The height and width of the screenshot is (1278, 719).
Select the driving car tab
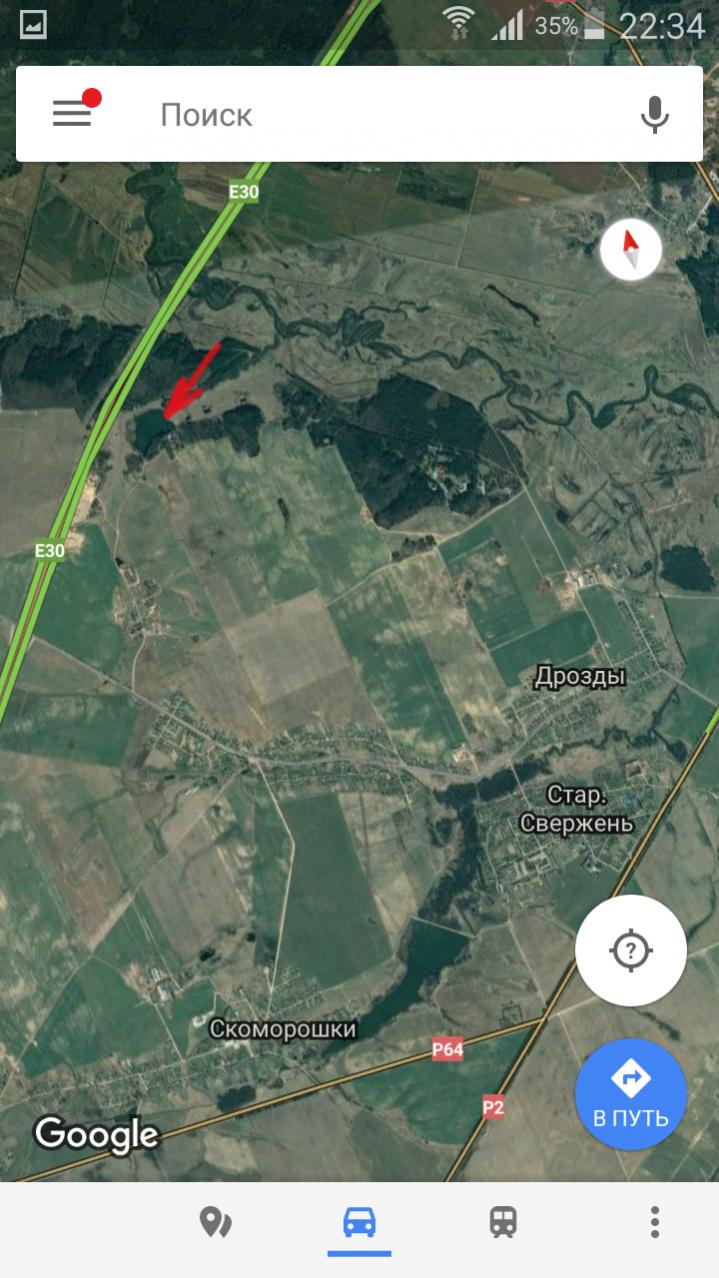pos(359,1221)
